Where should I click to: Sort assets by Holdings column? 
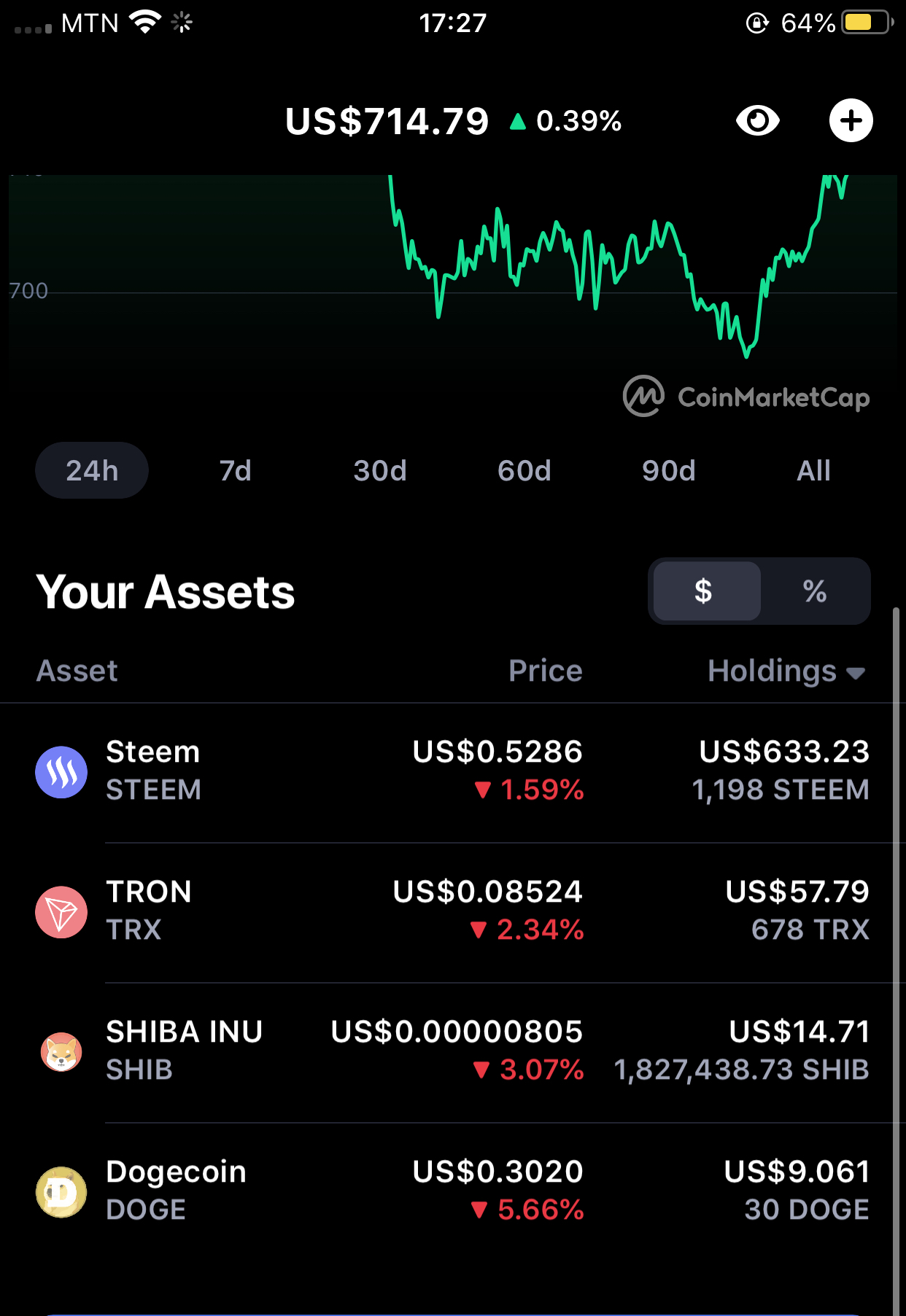(x=786, y=671)
